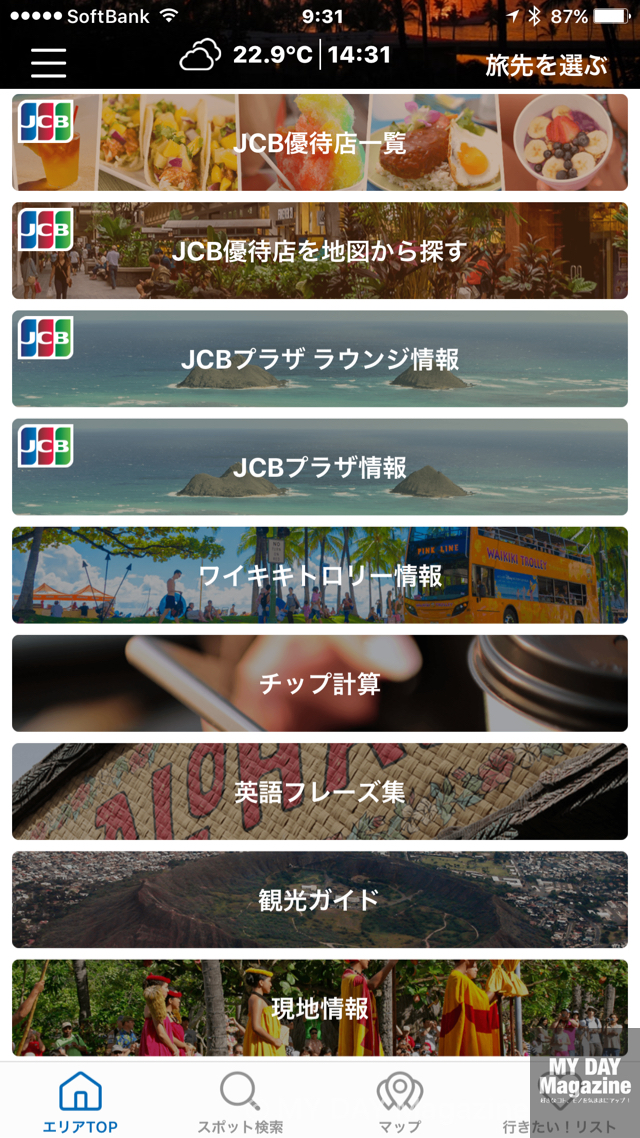The image size is (640, 1138).
Task: Open ワイキキトロリー情報
Action: click(320, 575)
